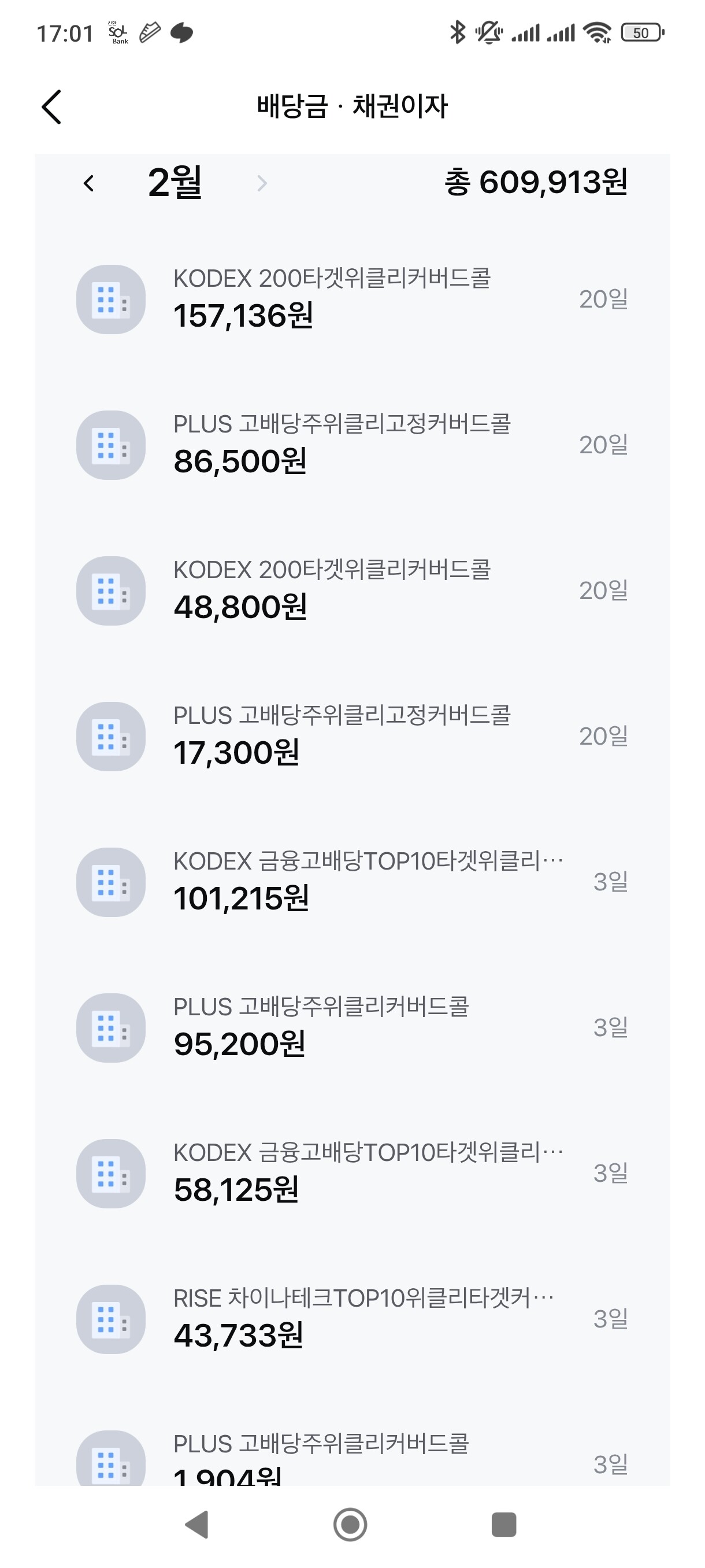
Task: Open recent apps from the navigation bar
Action: [504, 1525]
